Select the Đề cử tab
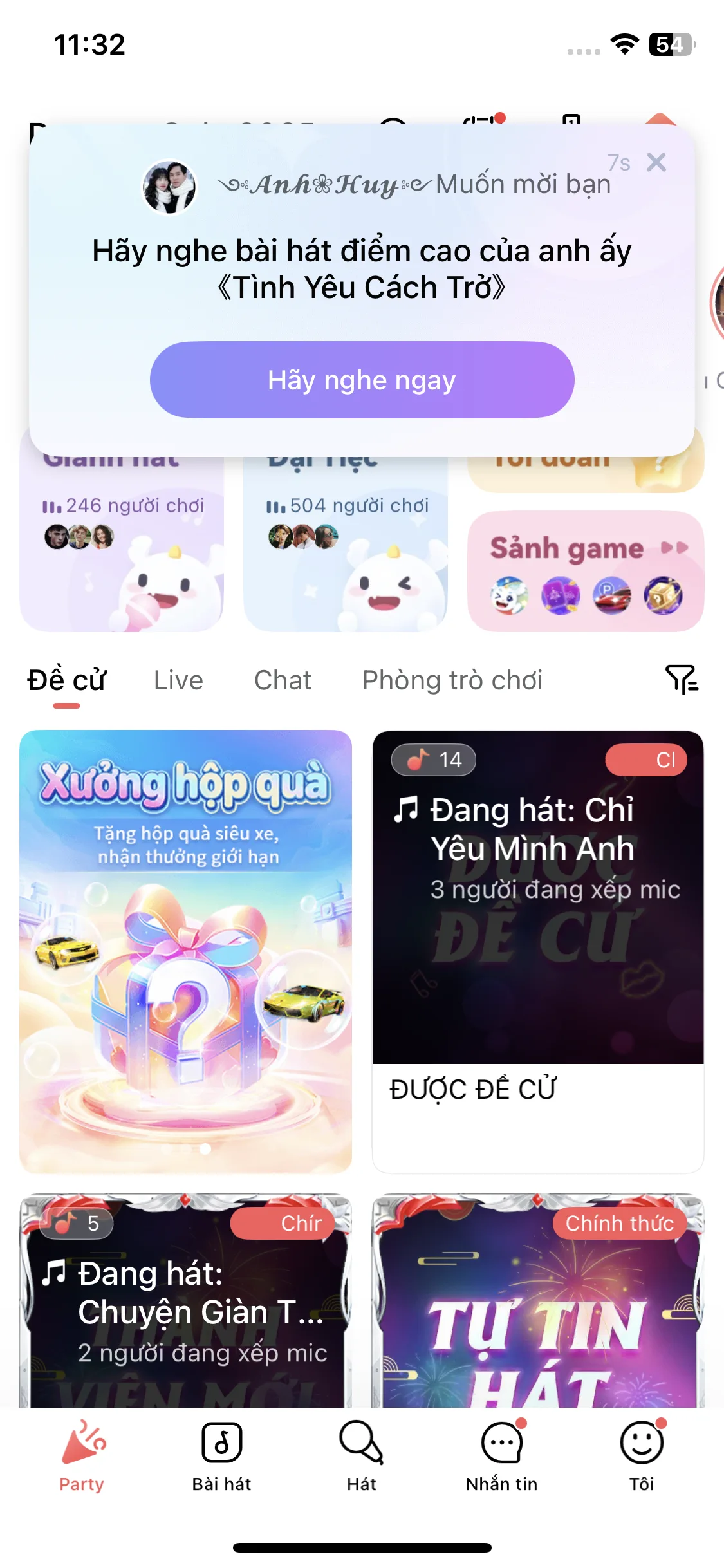Viewport: 724px width, 1568px height. click(x=66, y=680)
